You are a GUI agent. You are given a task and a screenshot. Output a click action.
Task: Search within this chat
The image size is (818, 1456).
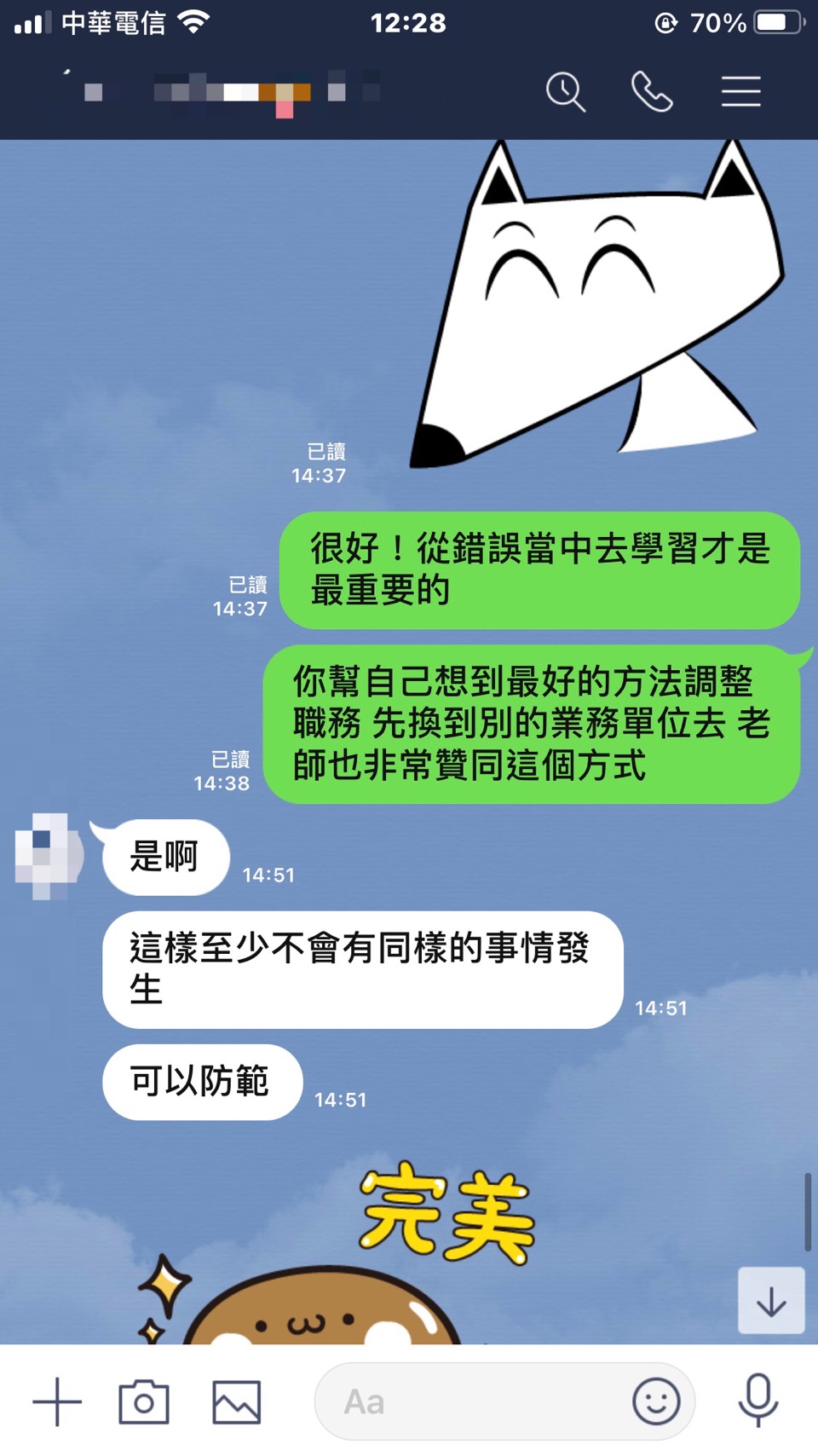[566, 92]
